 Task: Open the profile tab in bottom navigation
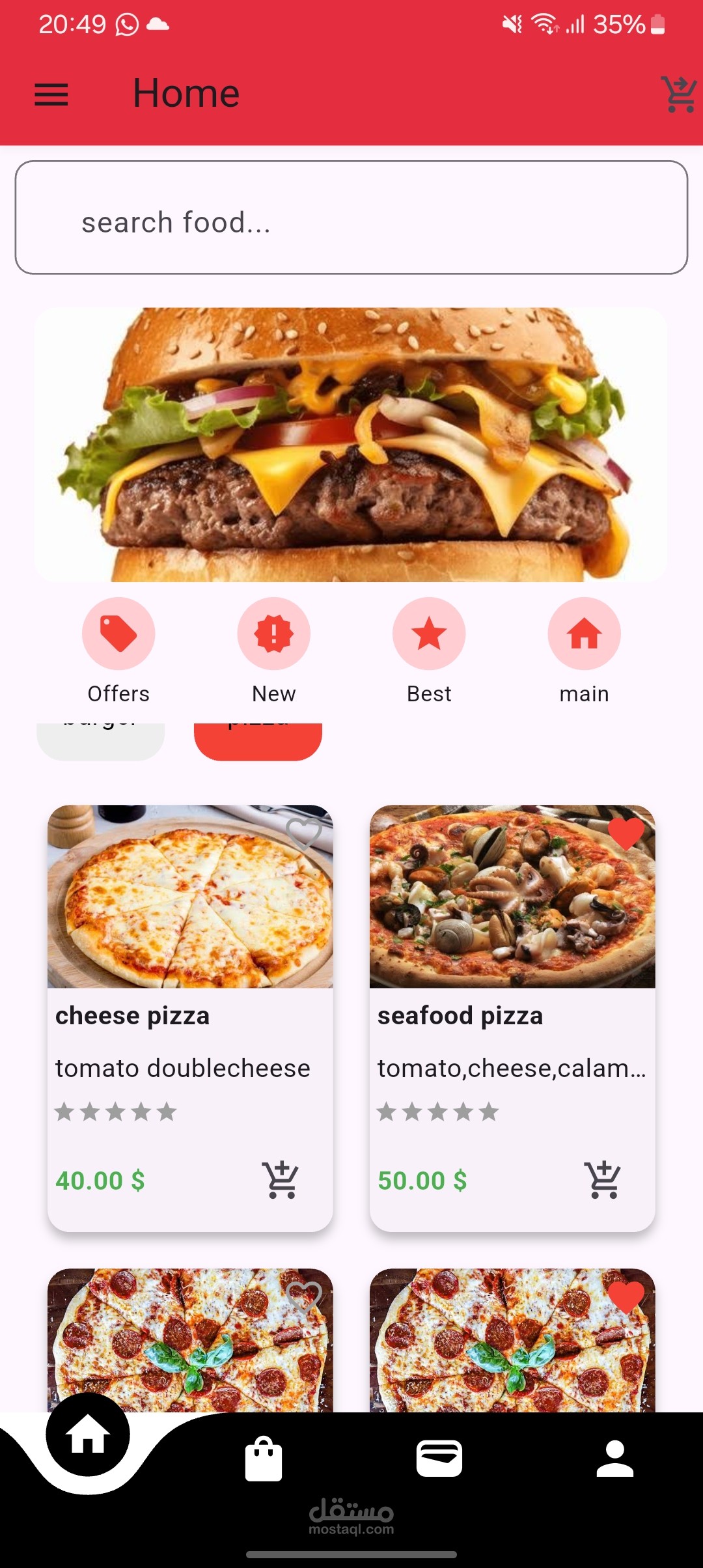[x=614, y=1459]
